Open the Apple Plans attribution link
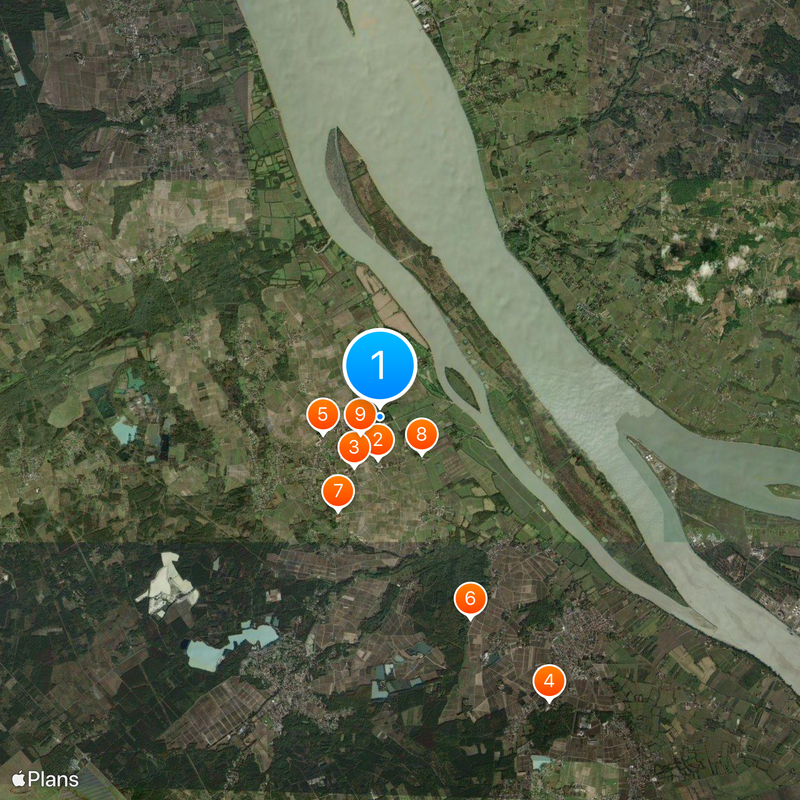 [x=46, y=779]
